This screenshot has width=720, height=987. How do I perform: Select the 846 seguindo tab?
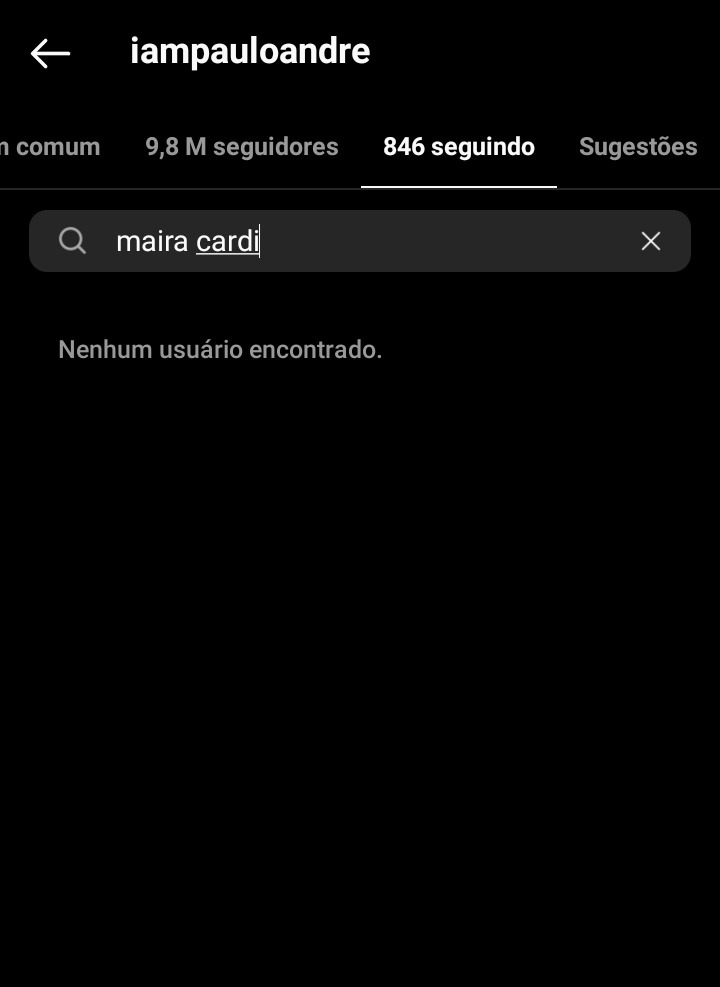459,147
